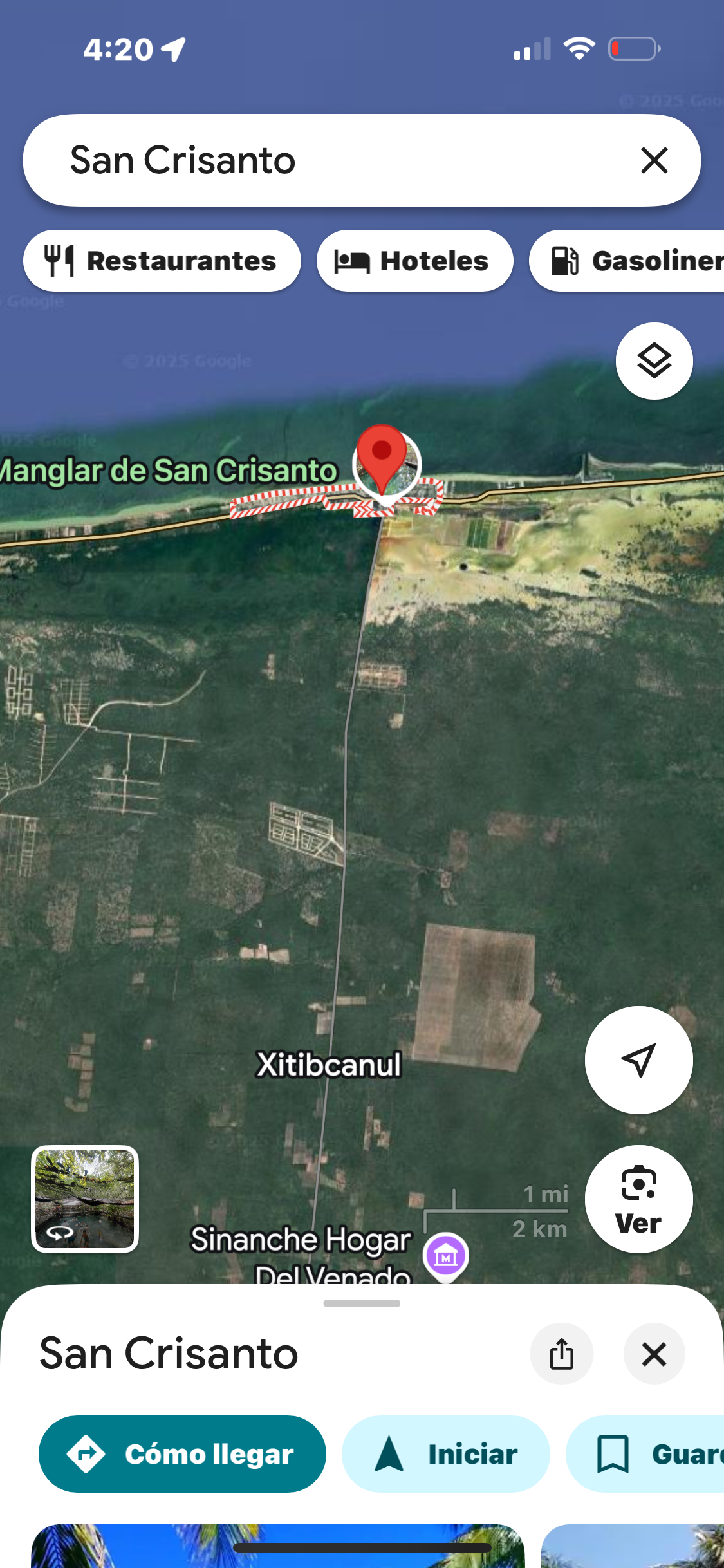Share the San Crisanto place
This screenshot has width=724, height=1568.
[561, 1354]
